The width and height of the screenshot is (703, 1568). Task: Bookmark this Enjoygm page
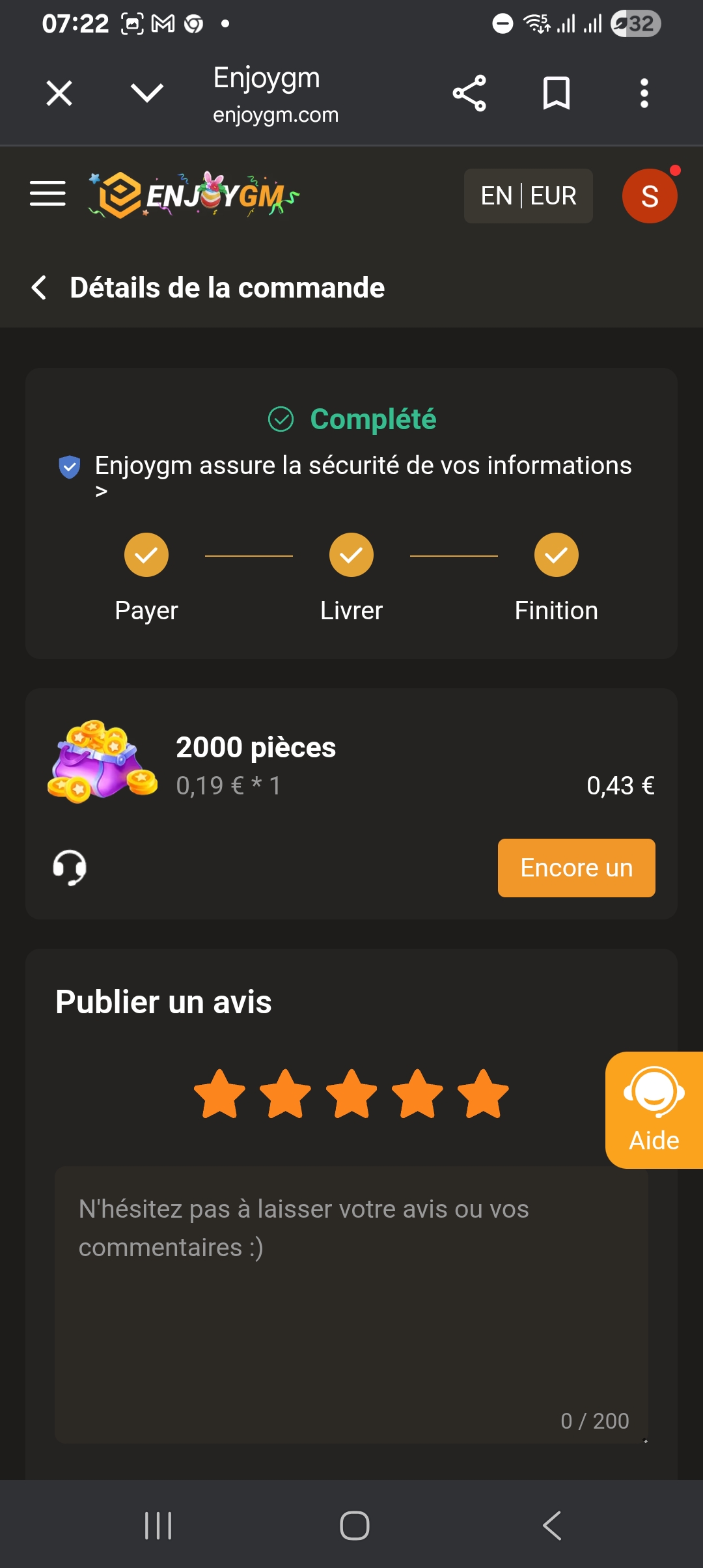click(x=557, y=93)
